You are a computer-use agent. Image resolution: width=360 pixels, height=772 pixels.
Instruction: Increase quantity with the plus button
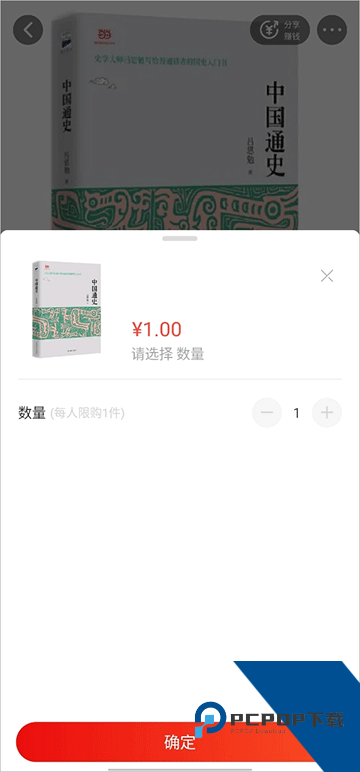[x=327, y=413]
